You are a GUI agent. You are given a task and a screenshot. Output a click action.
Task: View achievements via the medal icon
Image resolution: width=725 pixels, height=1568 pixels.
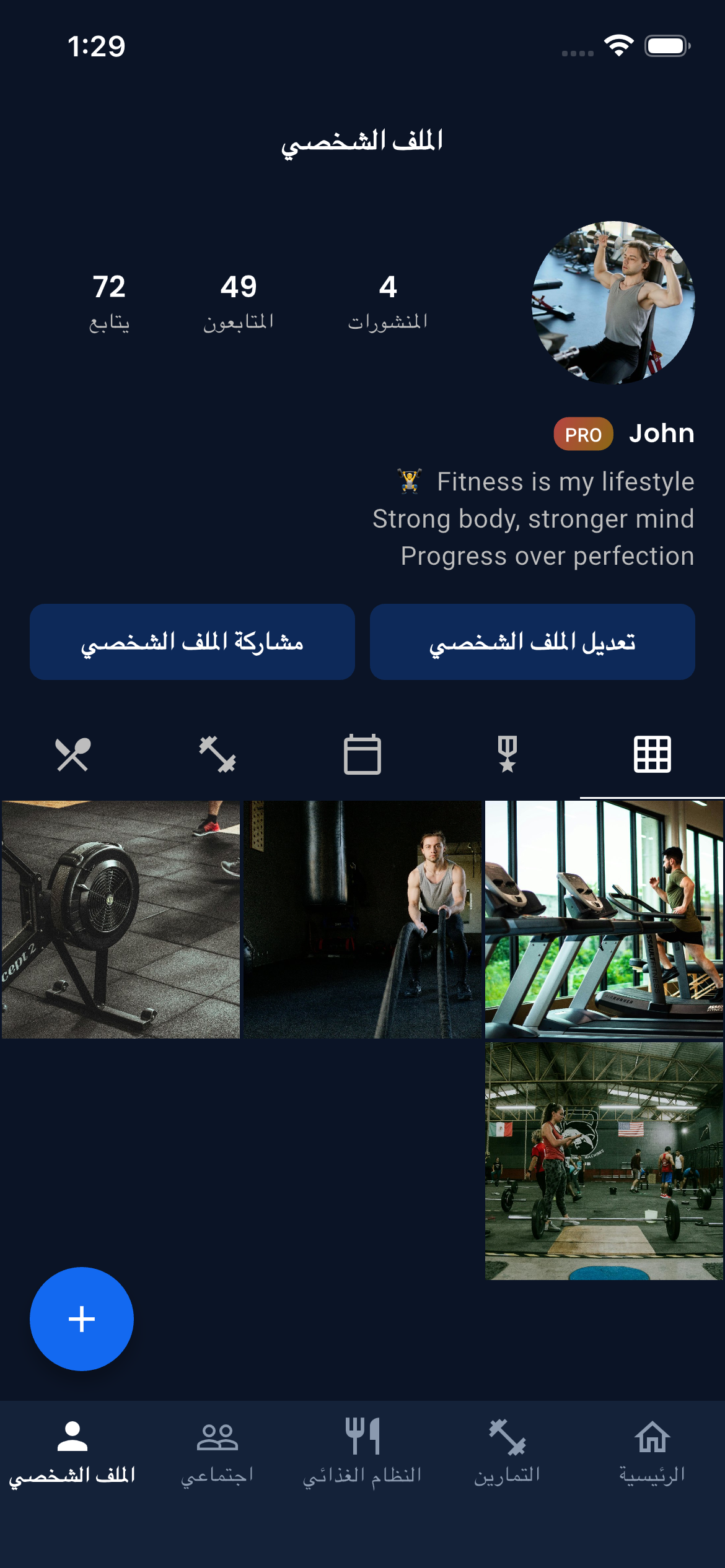[x=507, y=756]
